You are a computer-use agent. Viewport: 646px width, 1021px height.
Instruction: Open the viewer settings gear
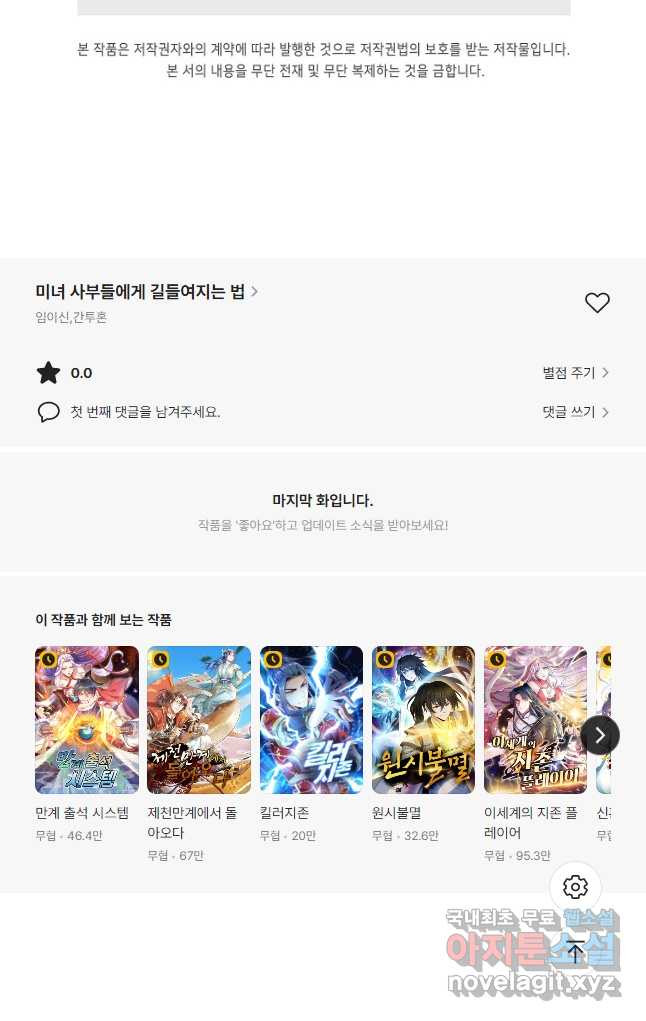pos(575,887)
